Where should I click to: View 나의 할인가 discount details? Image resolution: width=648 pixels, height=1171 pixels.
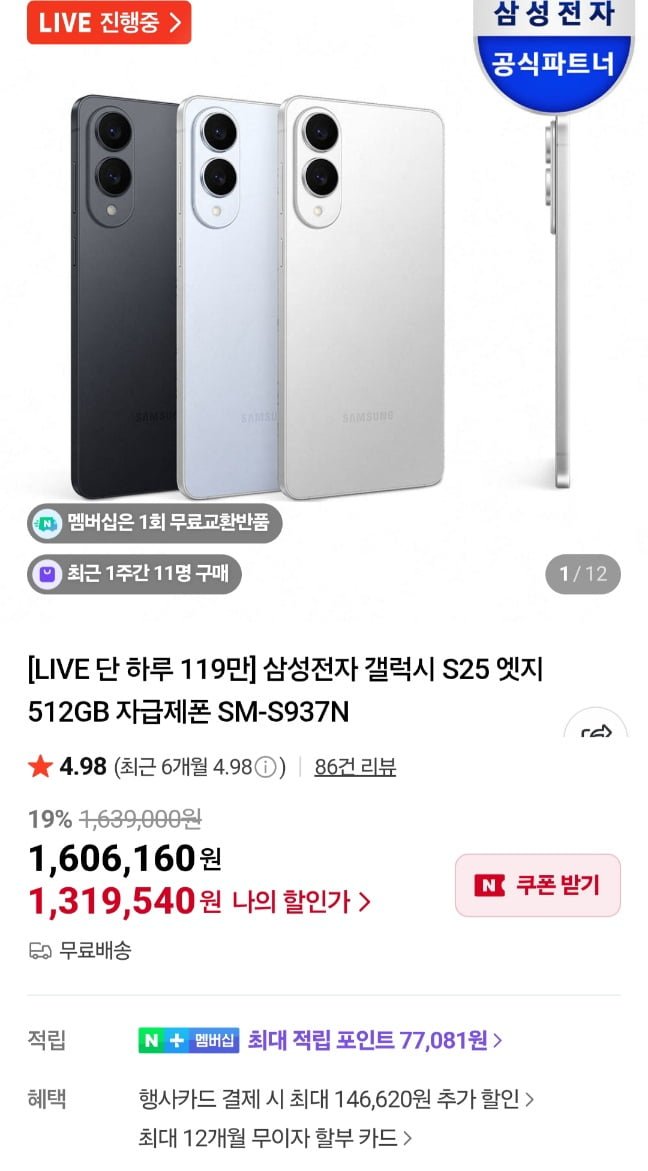tap(301, 902)
